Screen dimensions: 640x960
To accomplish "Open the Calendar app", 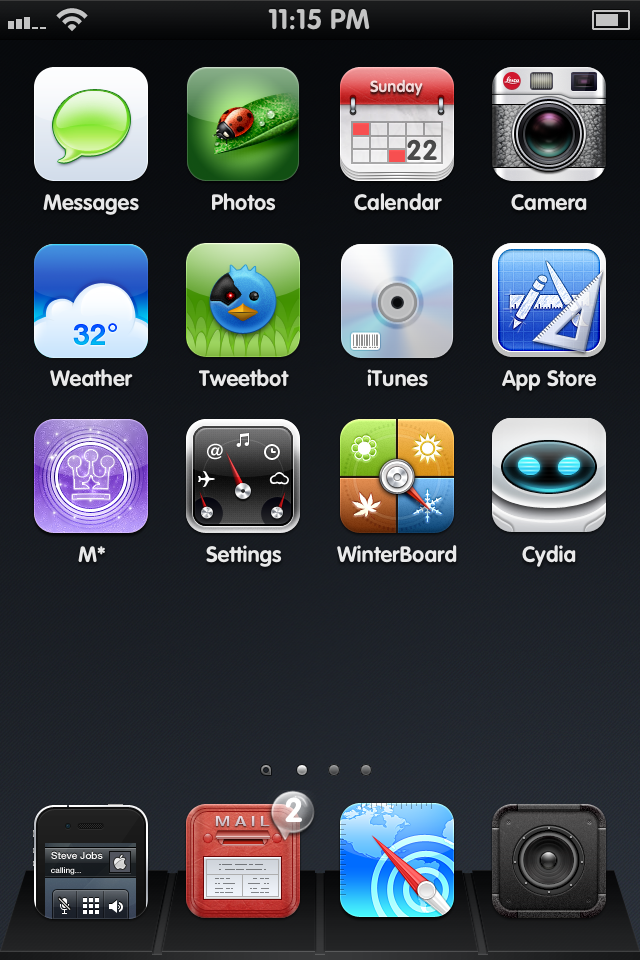I will [397, 124].
